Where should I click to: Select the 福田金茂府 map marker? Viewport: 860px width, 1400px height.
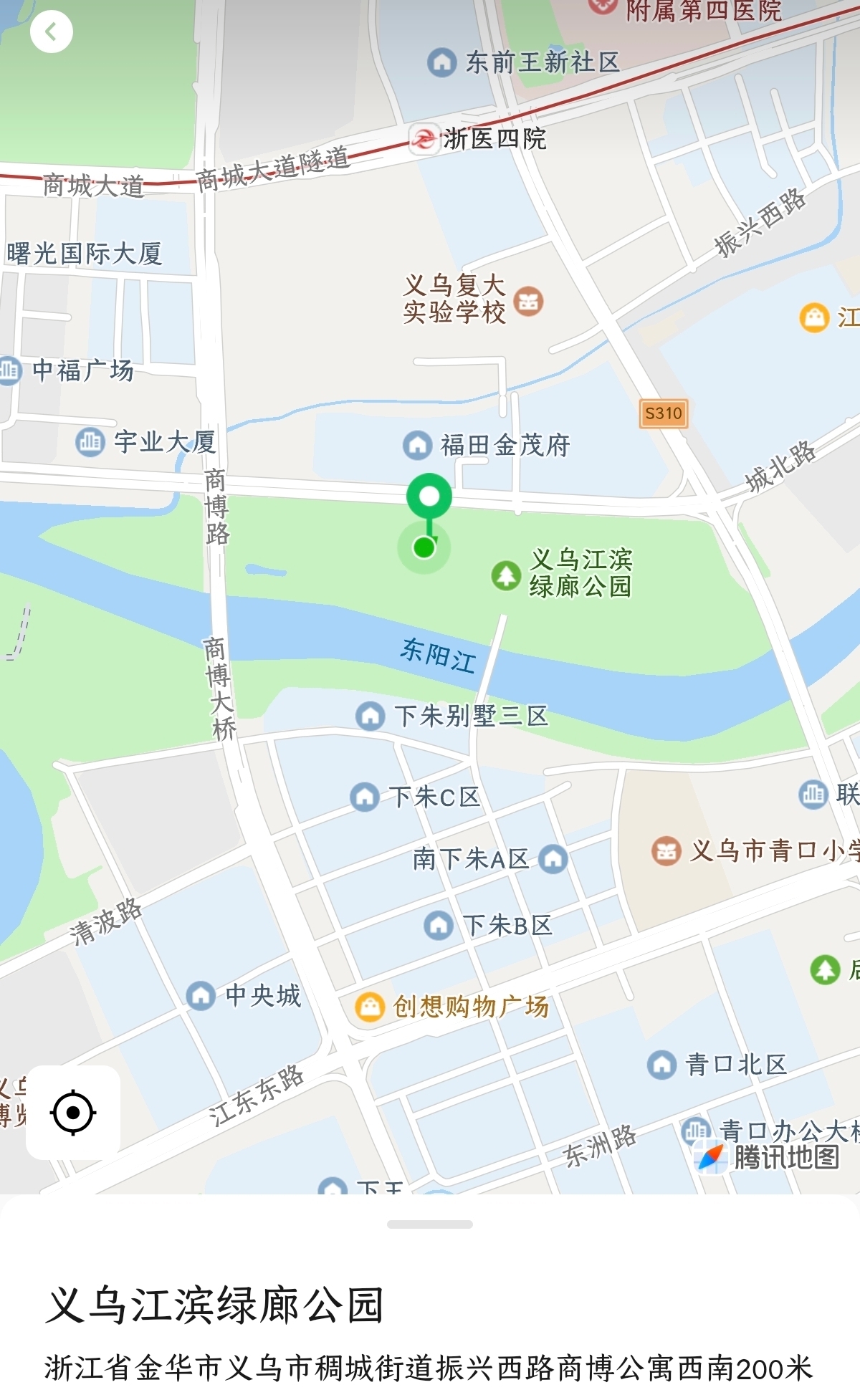point(417,445)
